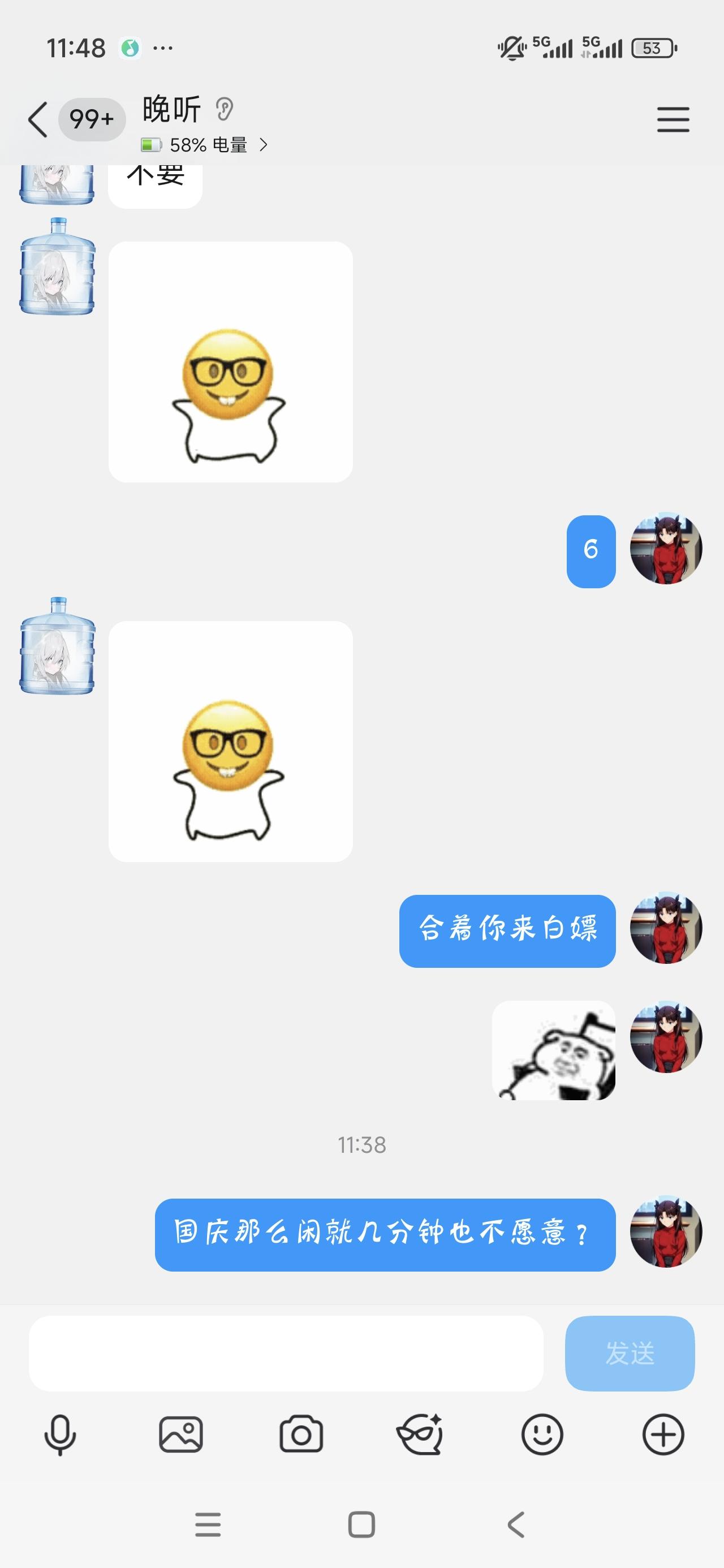Tap the hamburger menu for chat settings
The width and height of the screenshot is (724, 1568).
[672, 119]
